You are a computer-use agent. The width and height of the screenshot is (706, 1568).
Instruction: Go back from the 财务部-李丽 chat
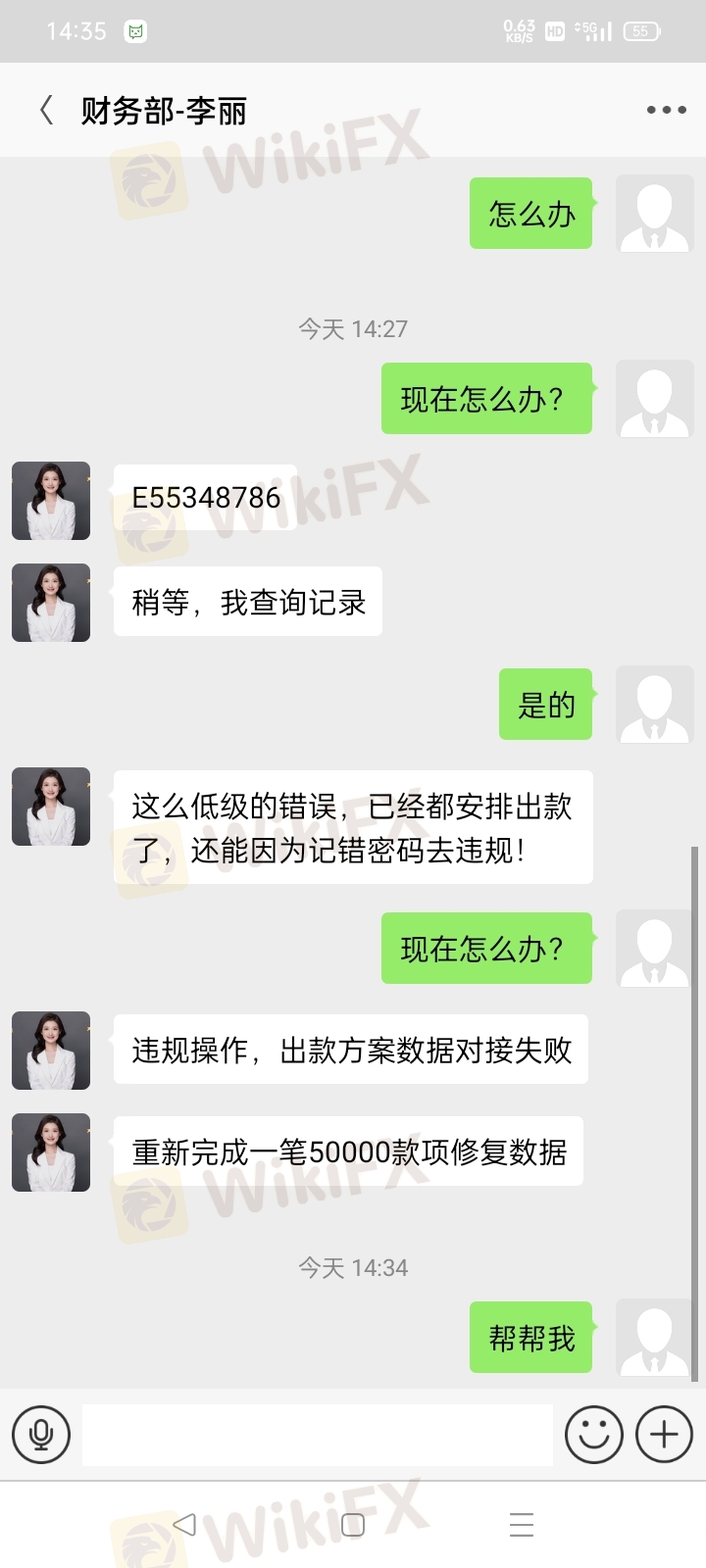(x=45, y=110)
